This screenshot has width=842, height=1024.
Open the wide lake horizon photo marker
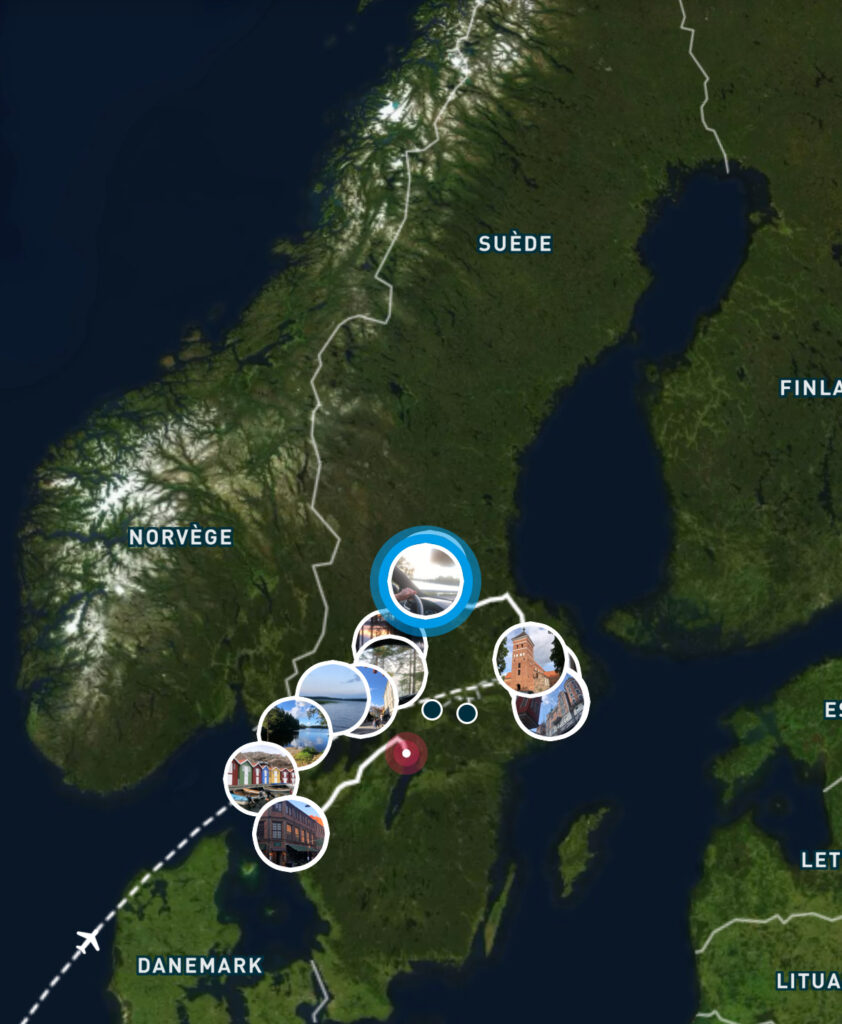point(331,696)
